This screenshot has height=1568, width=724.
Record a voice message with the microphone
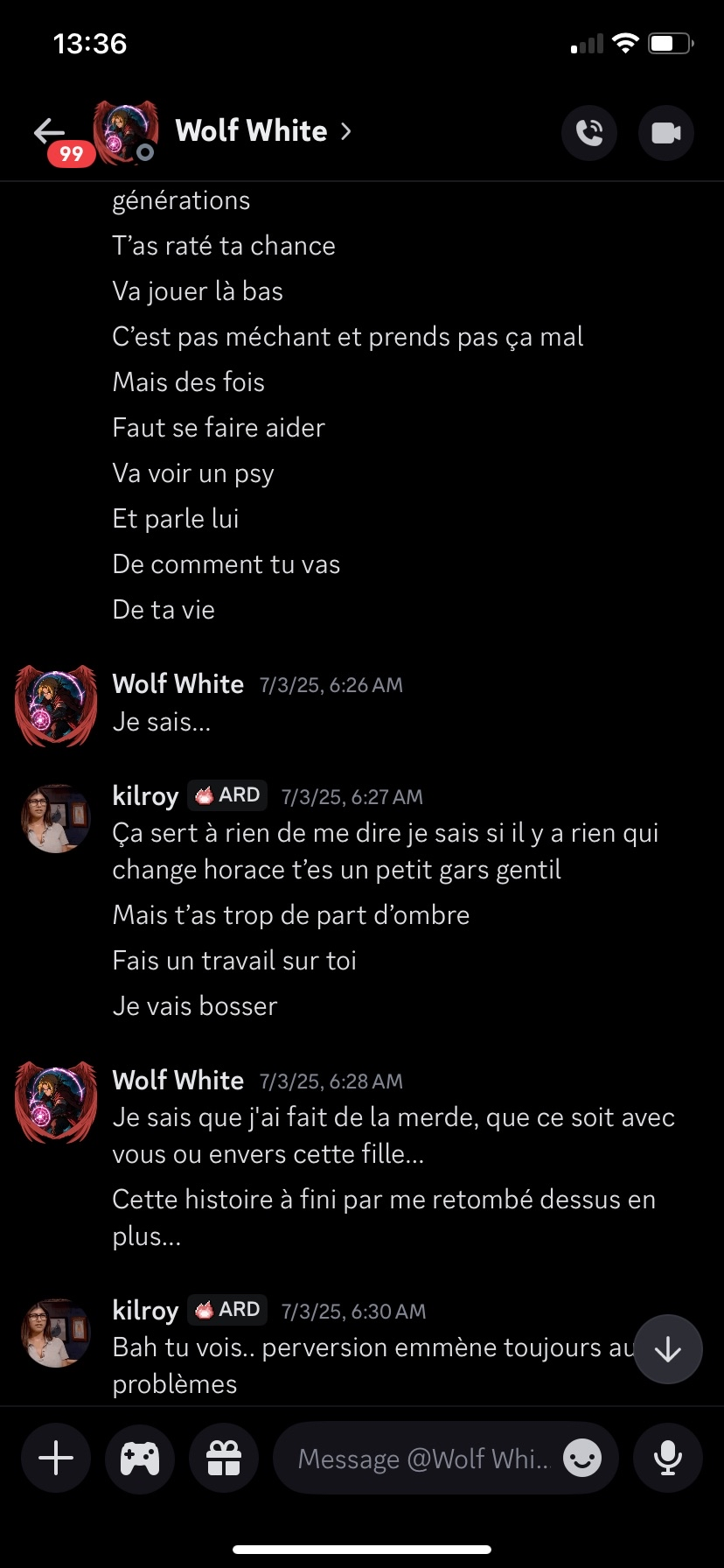coord(668,1458)
